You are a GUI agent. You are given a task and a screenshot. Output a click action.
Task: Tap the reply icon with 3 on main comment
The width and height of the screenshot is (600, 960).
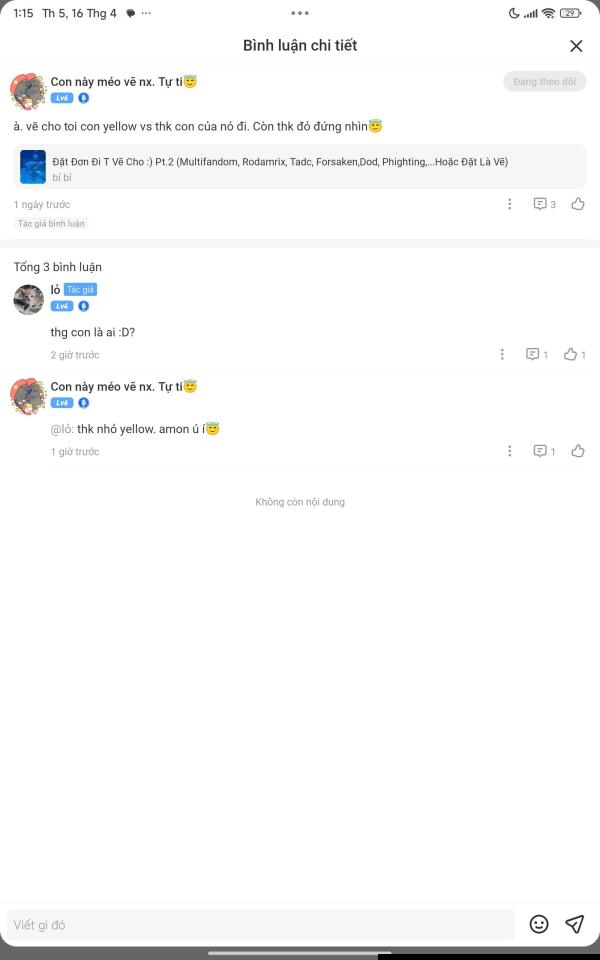pyautogui.click(x=544, y=204)
